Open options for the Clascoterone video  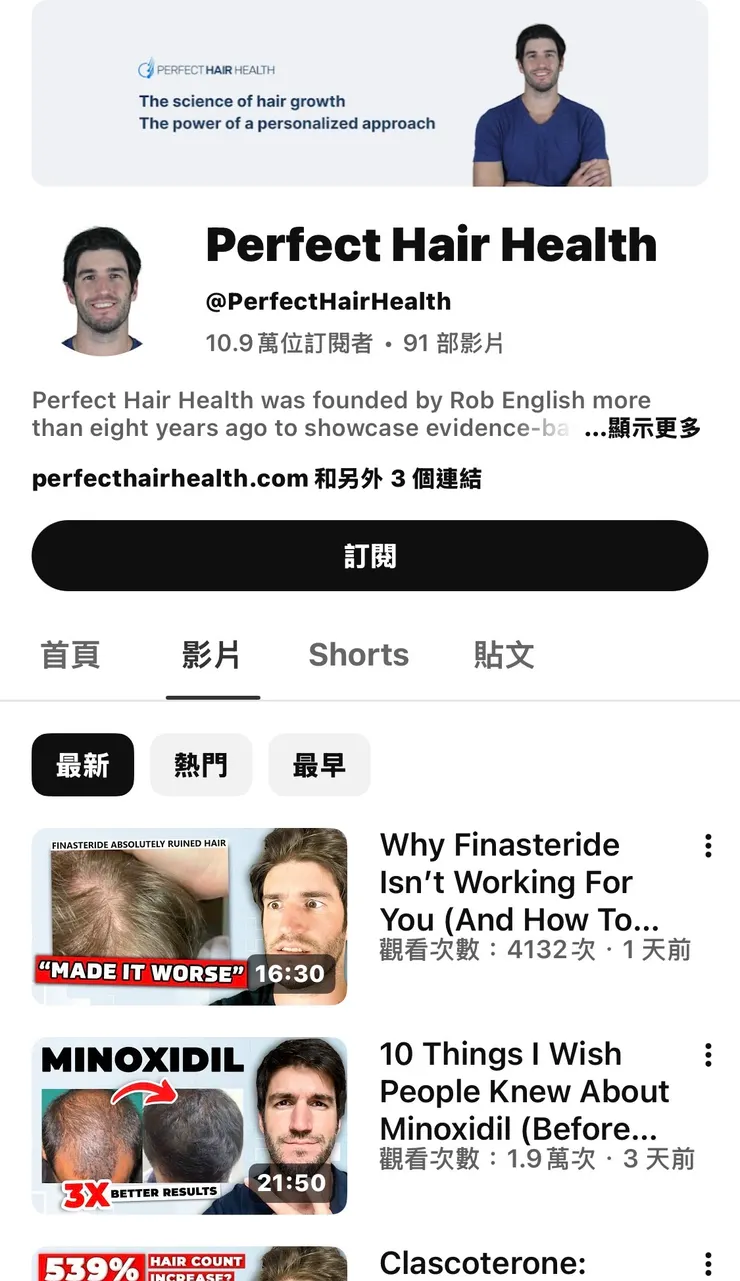coord(708,1264)
